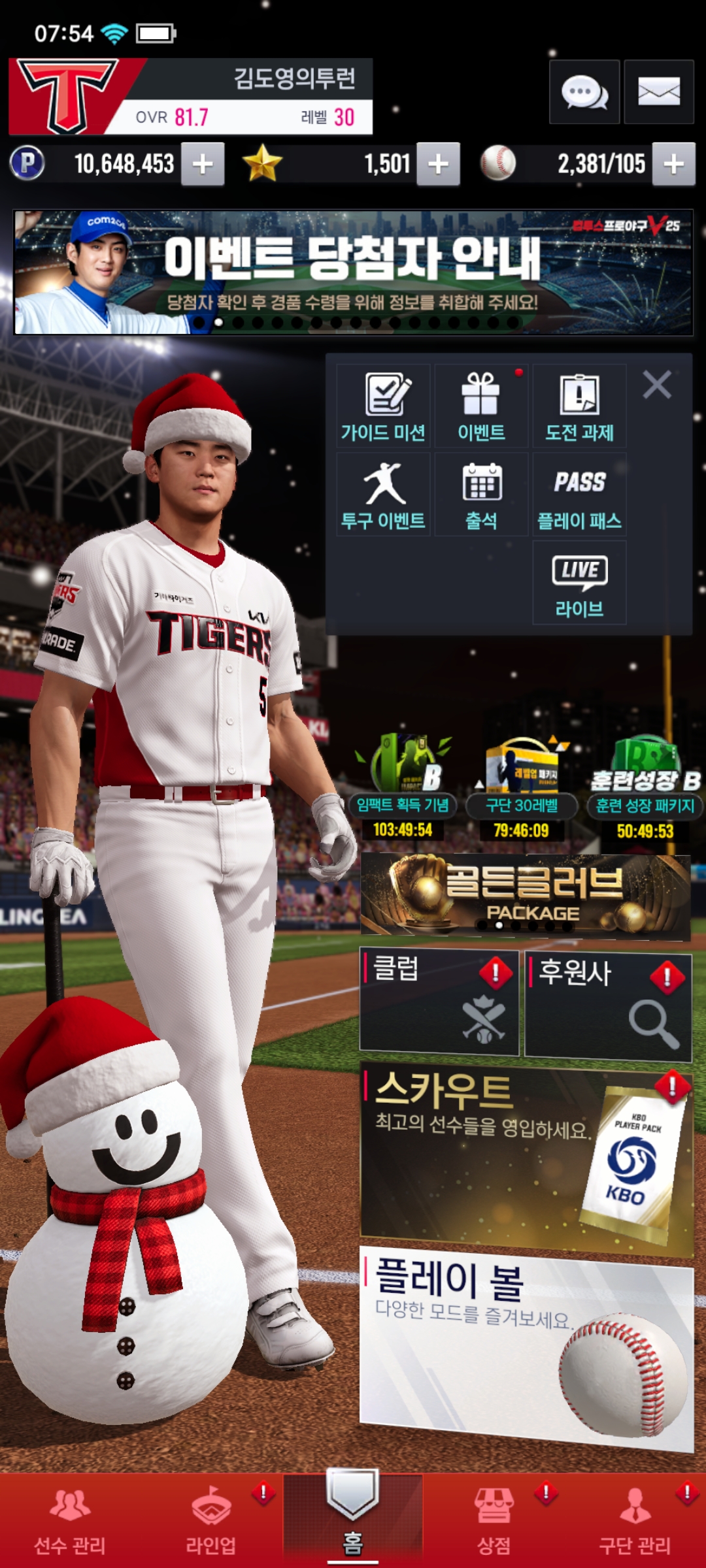Open the 클럽 club card

click(x=439, y=1002)
